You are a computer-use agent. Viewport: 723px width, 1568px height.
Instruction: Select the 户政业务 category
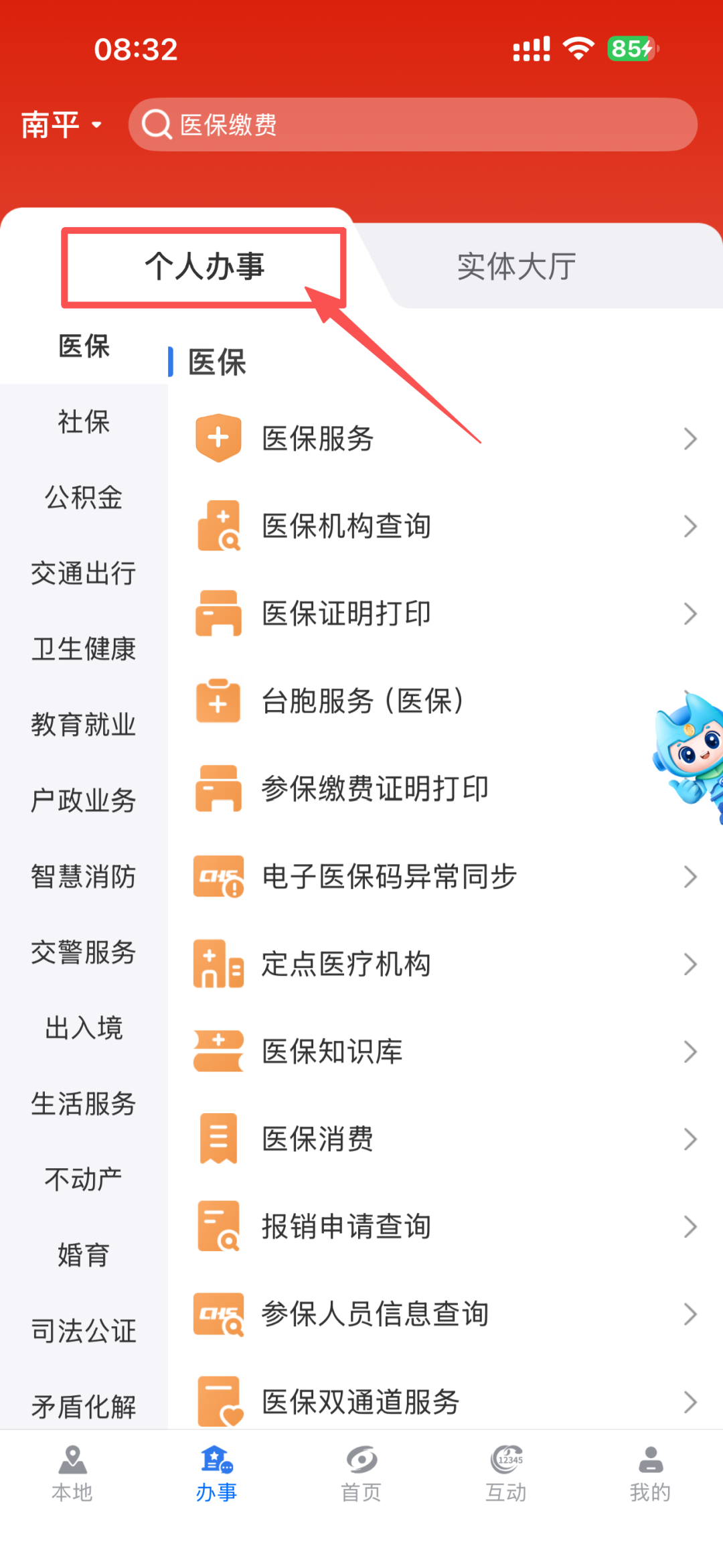click(84, 800)
